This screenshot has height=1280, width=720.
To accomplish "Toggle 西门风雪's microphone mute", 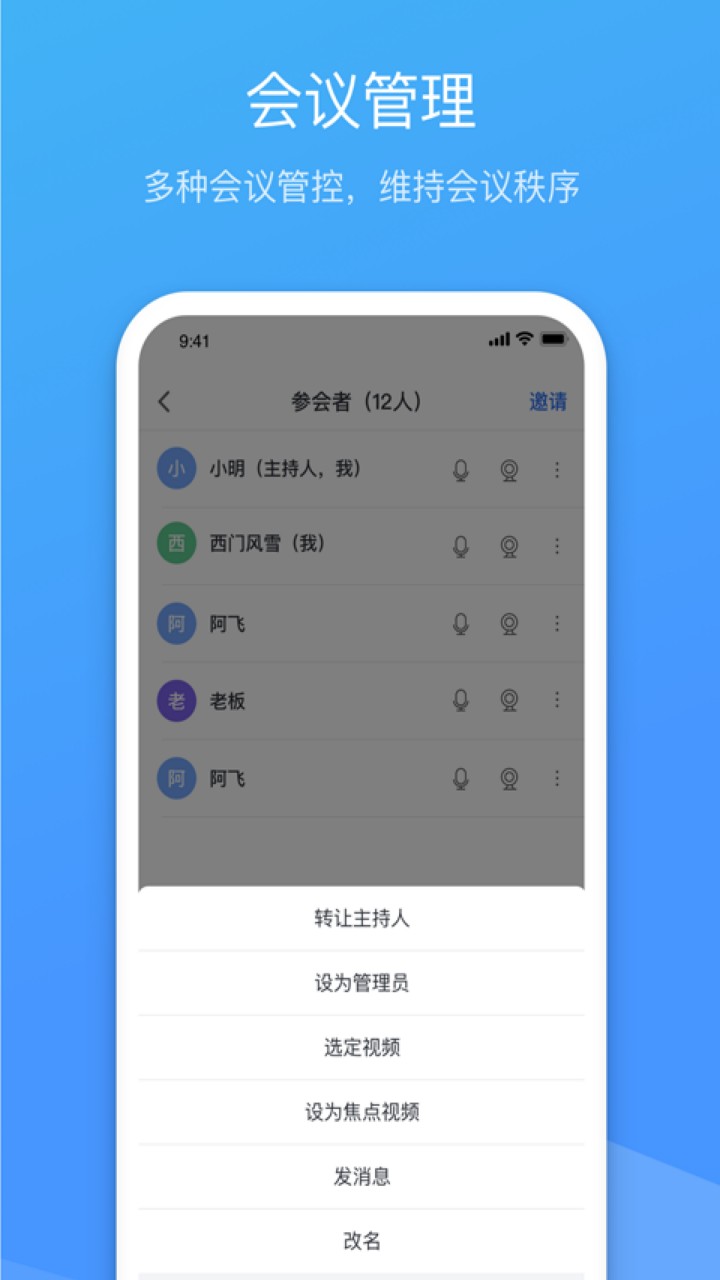I will (462, 545).
